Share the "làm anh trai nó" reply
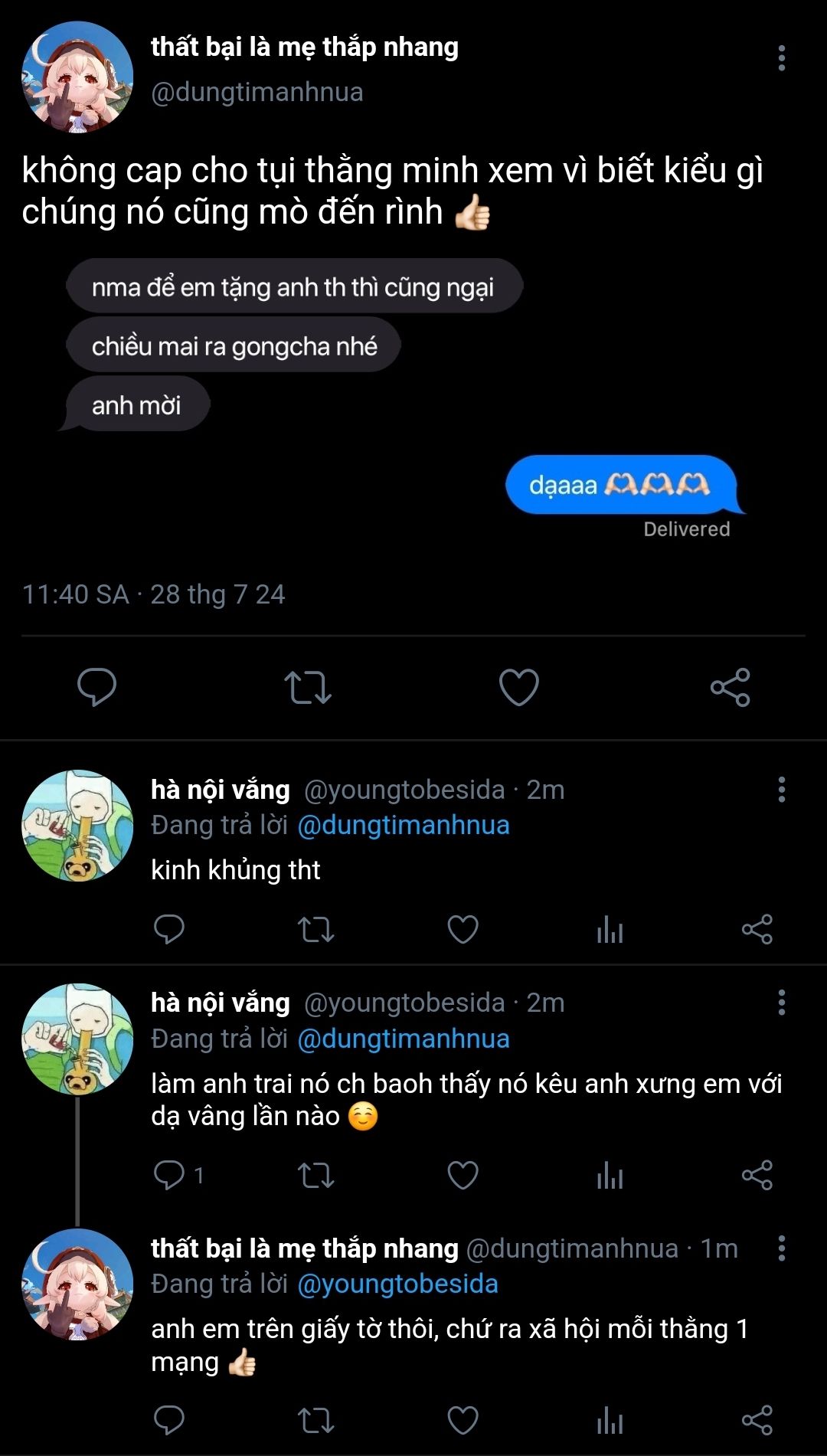 click(757, 1175)
